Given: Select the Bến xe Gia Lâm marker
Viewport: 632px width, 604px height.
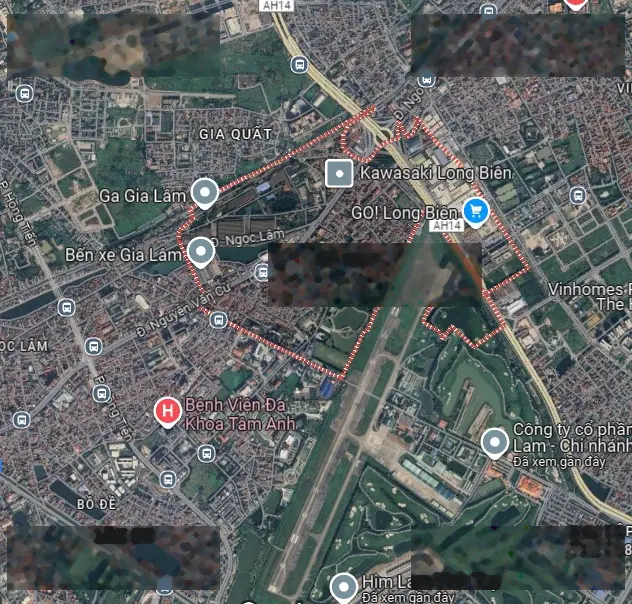Looking at the screenshot, I should [201, 251].
